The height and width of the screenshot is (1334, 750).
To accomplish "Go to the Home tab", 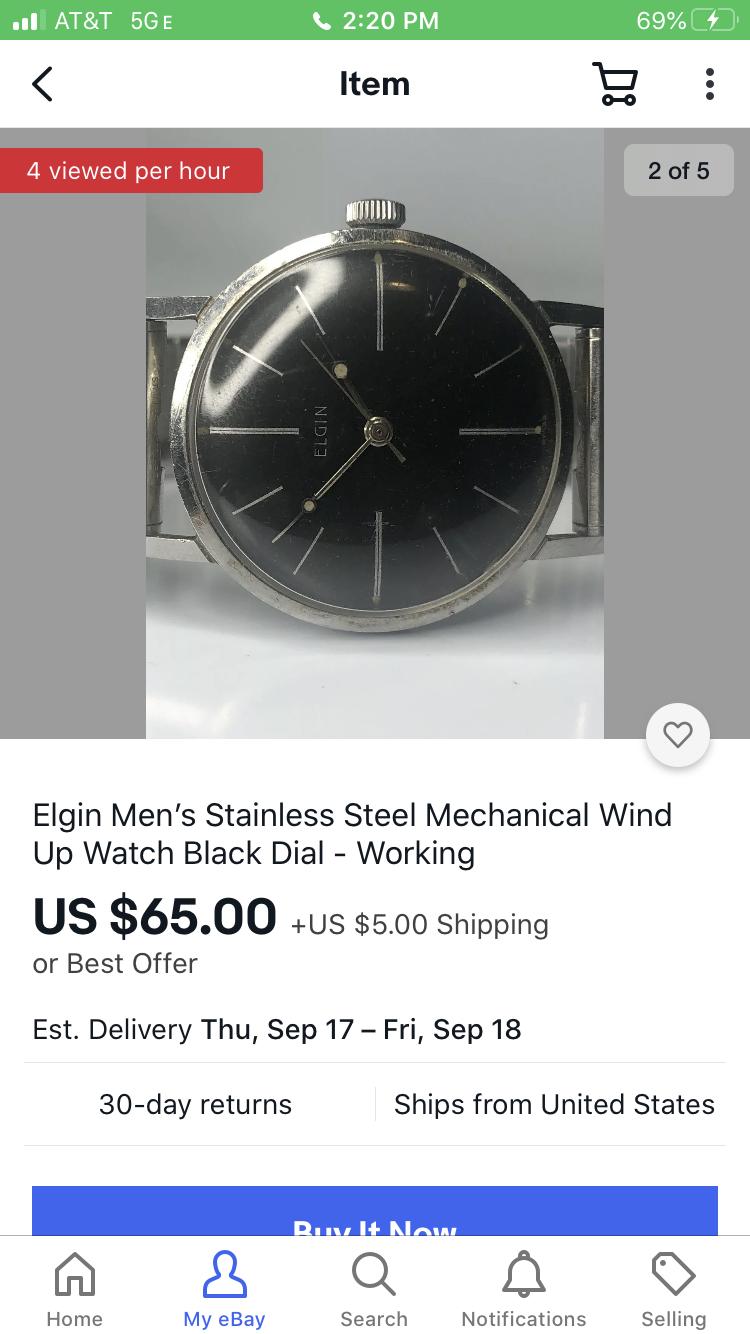I will pyautogui.click(x=75, y=1290).
